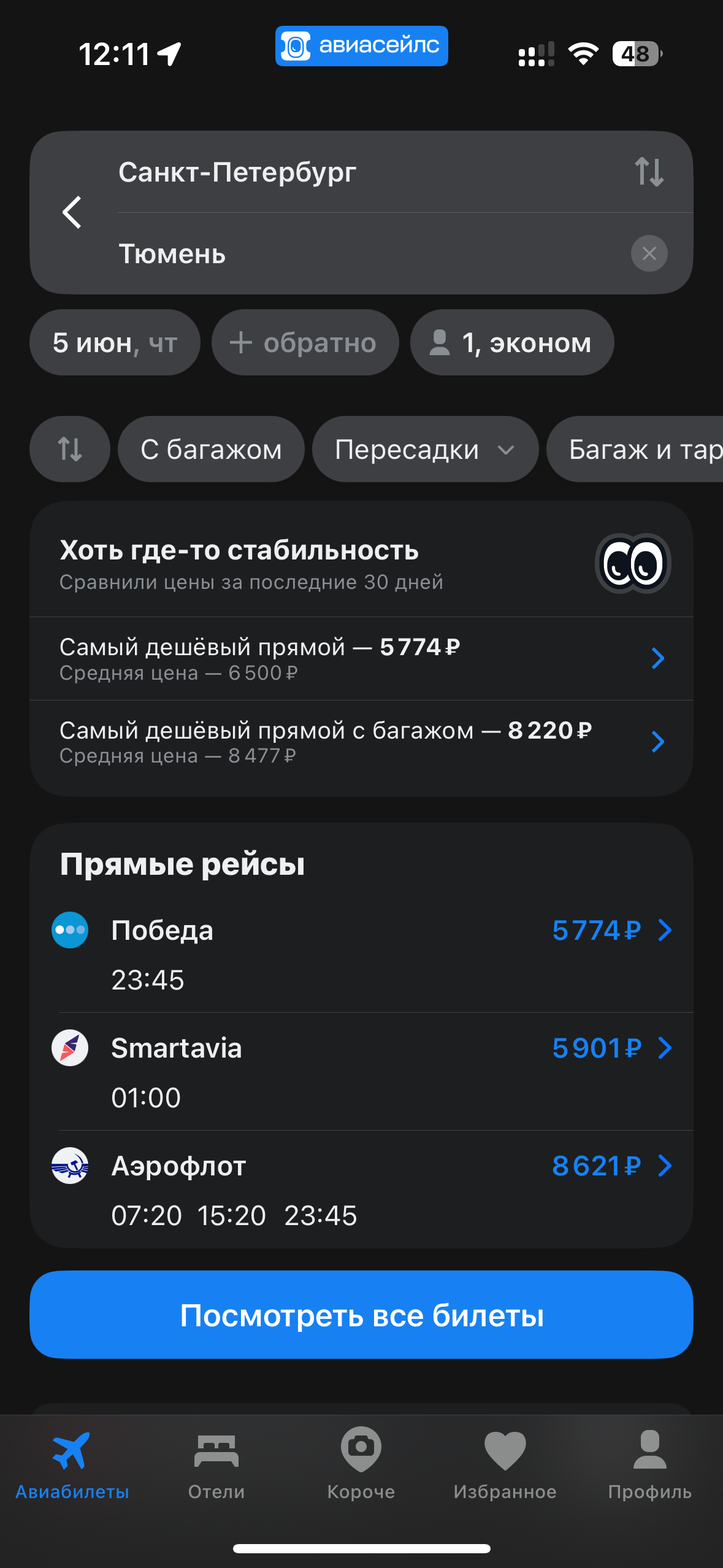The height and width of the screenshot is (1568, 723).
Task: Swap origin and destination cities
Action: click(649, 172)
